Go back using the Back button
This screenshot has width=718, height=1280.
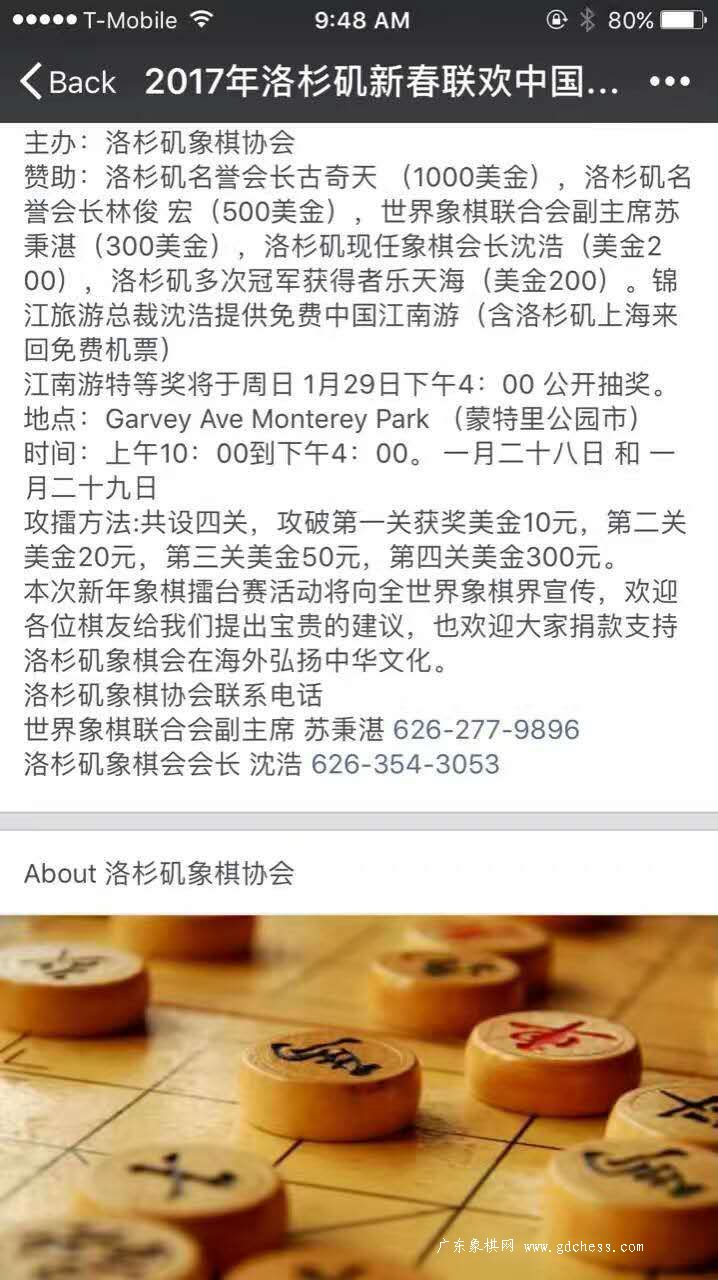(x=68, y=82)
